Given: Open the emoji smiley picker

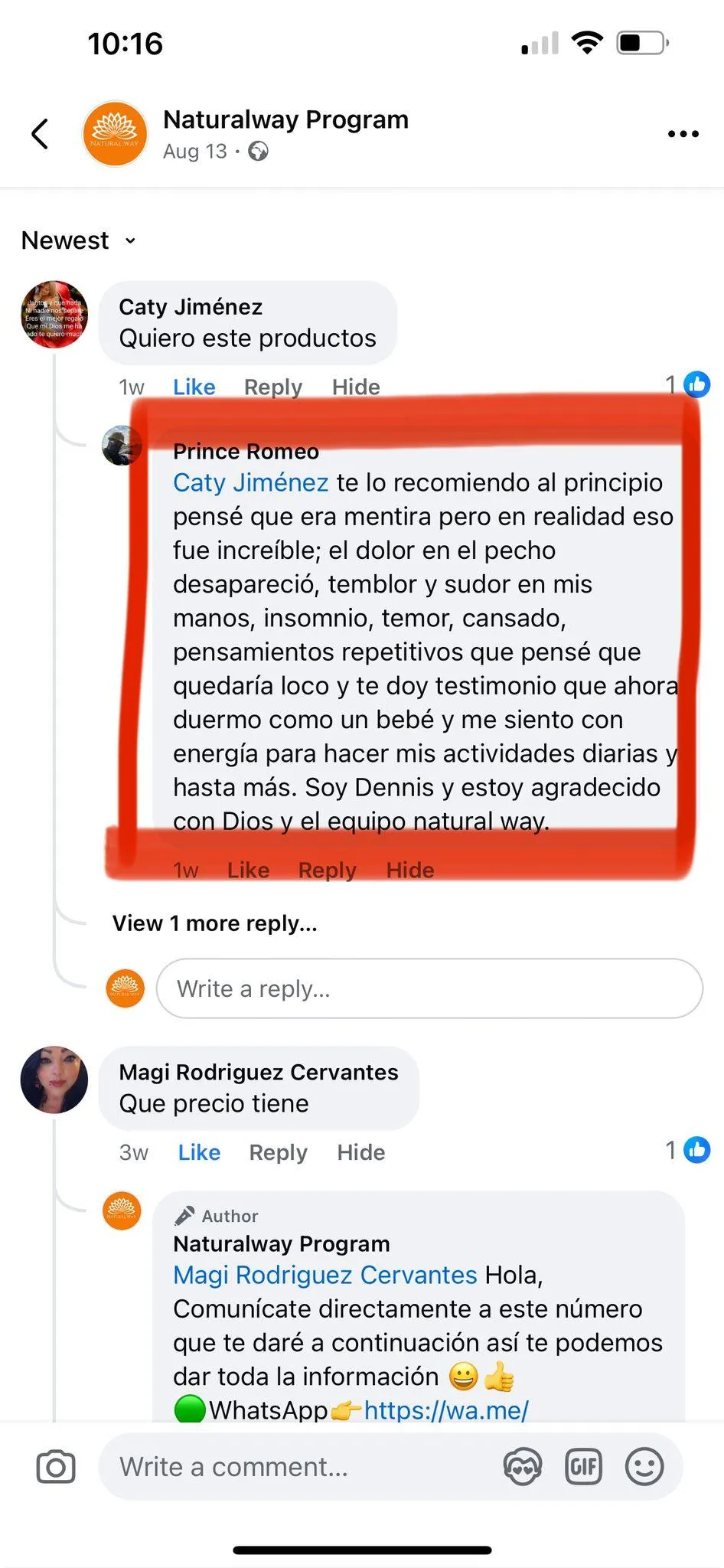Looking at the screenshot, I should coord(644,1467).
